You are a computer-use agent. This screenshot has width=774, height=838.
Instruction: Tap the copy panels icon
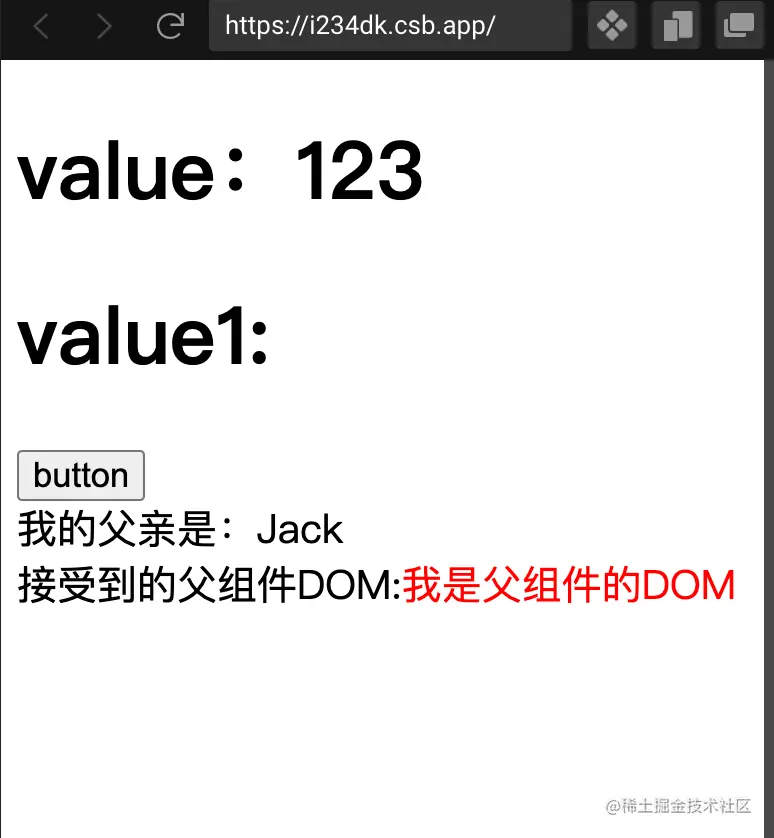pos(677,26)
